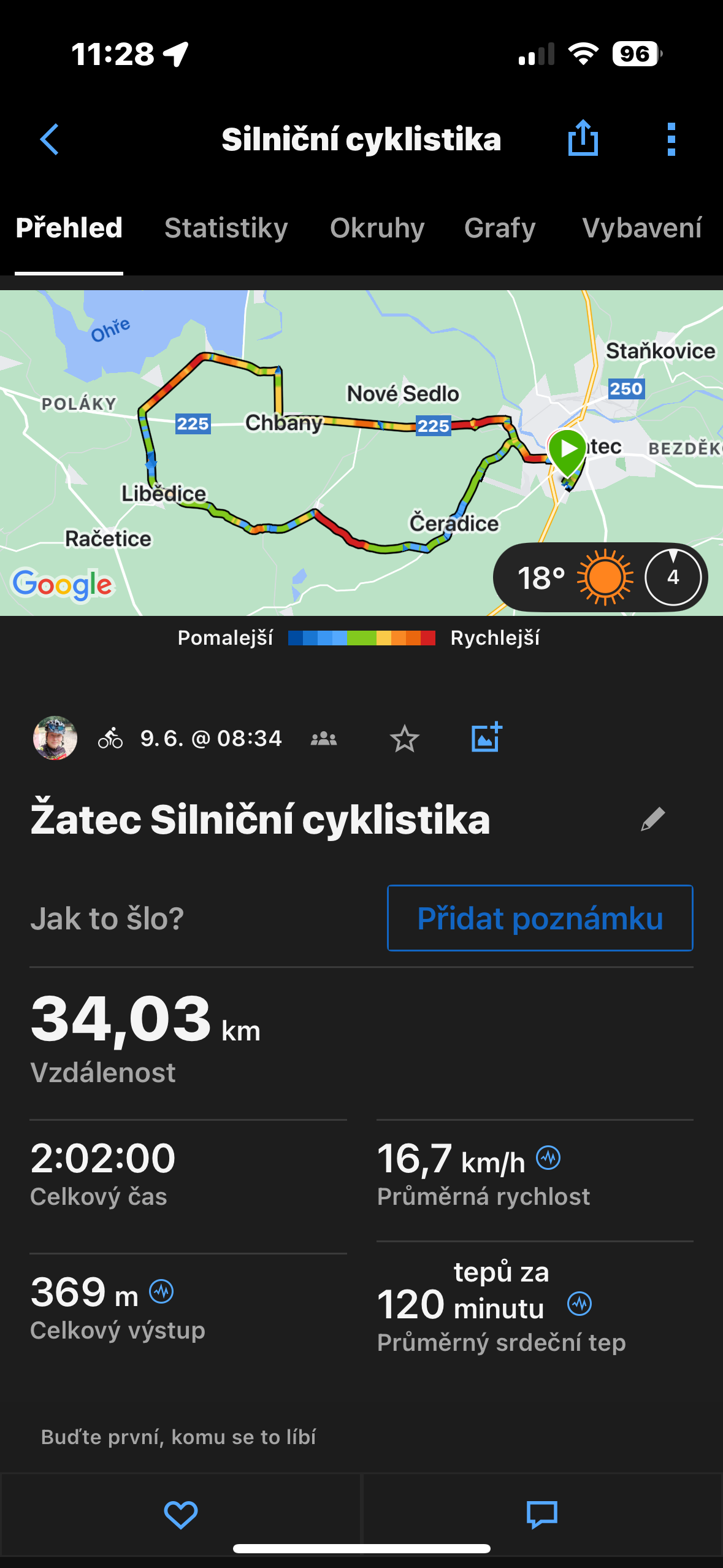Open comments for this activity

point(542,1514)
